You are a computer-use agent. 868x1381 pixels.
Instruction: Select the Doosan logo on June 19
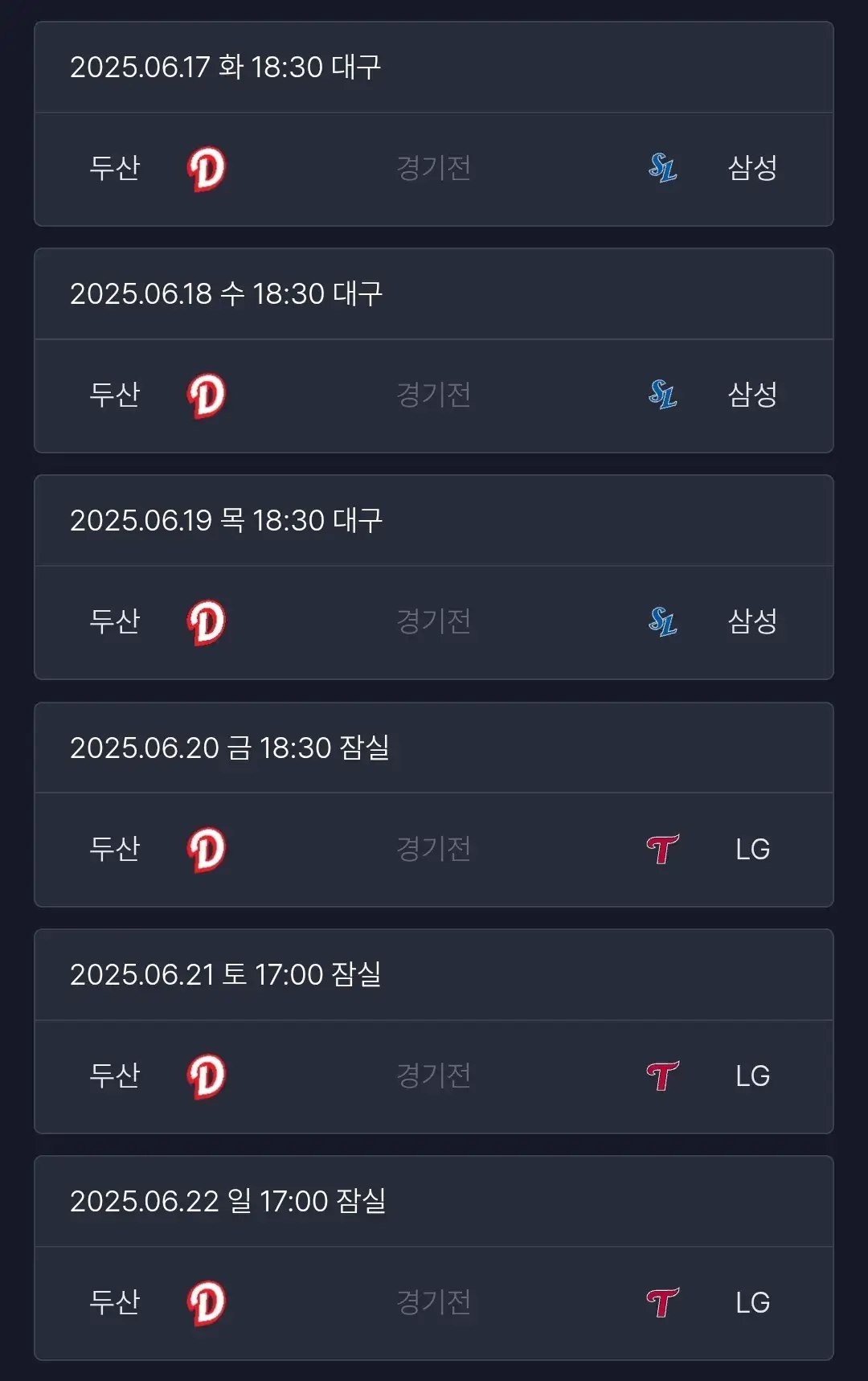(x=207, y=622)
